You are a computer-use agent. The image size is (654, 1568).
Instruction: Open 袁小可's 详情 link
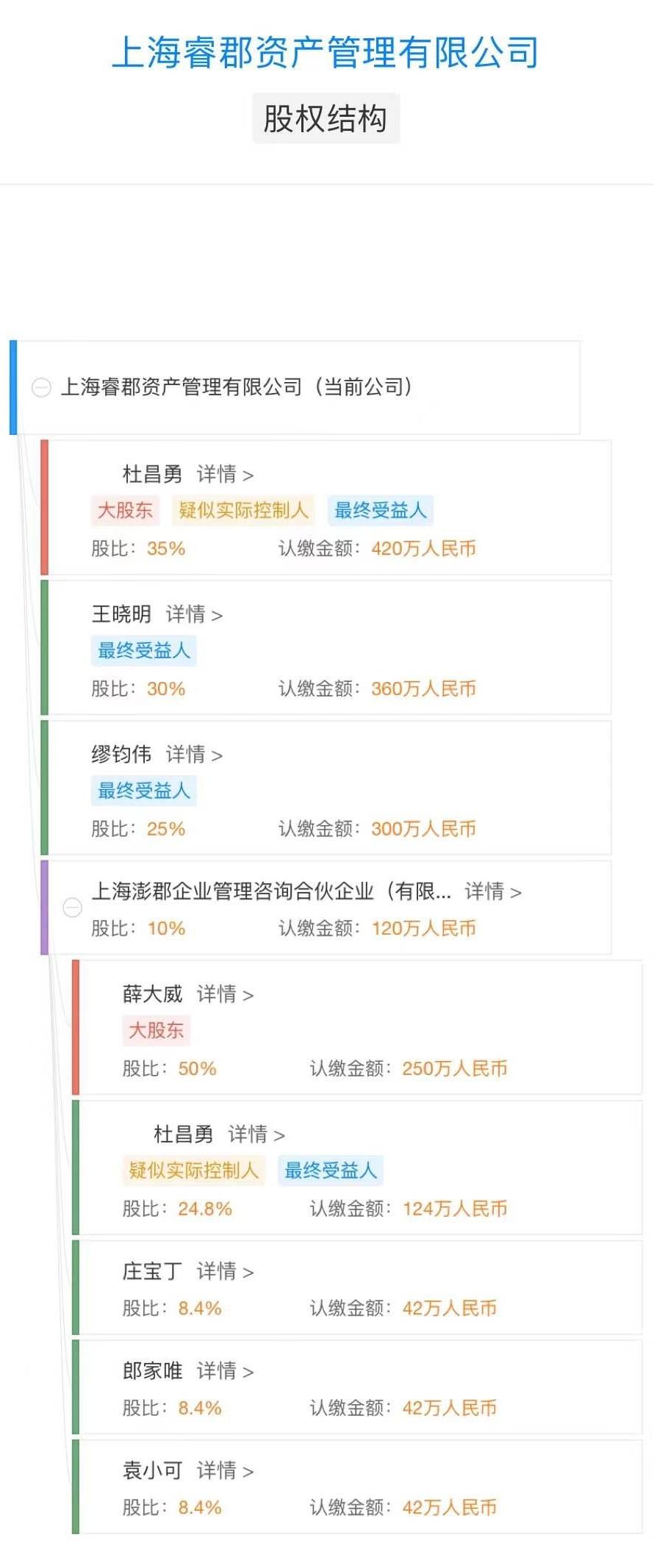[x=225, y=1471]
